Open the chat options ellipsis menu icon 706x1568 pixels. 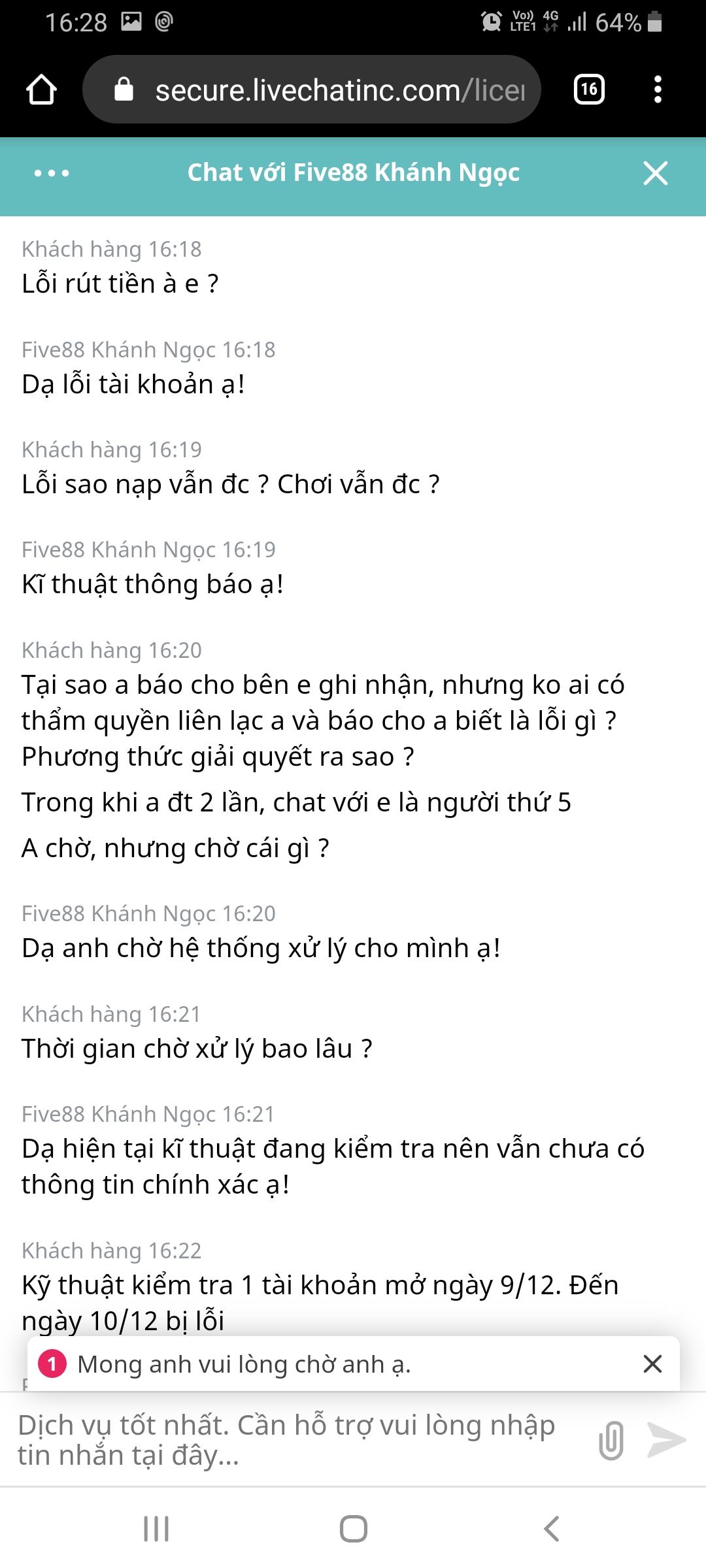coord(51,173)
